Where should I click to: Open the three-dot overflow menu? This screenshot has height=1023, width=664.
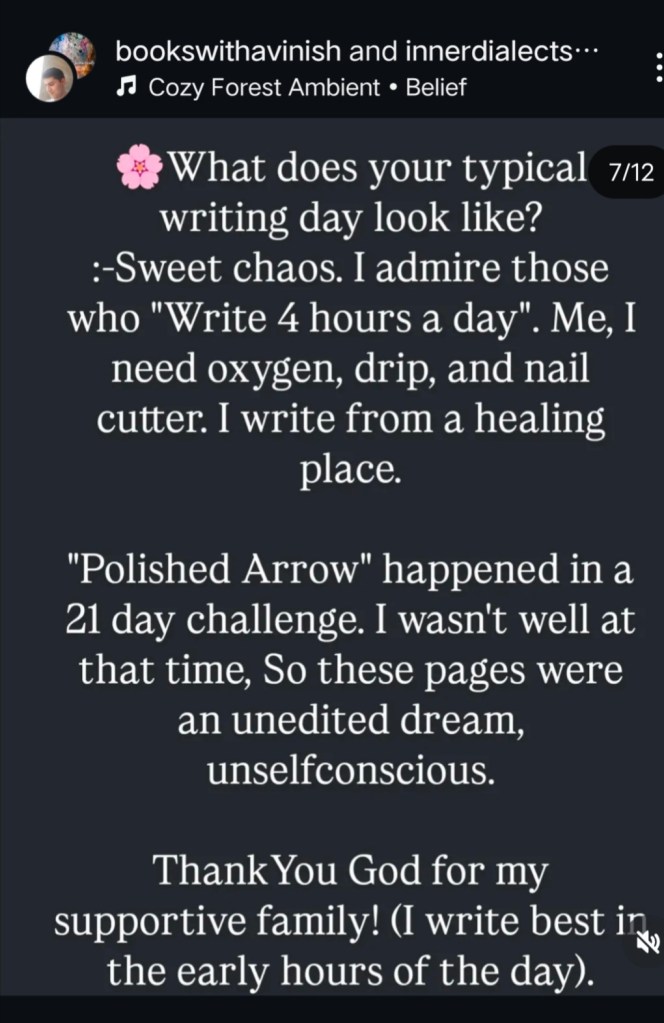(x=658, y=68)
